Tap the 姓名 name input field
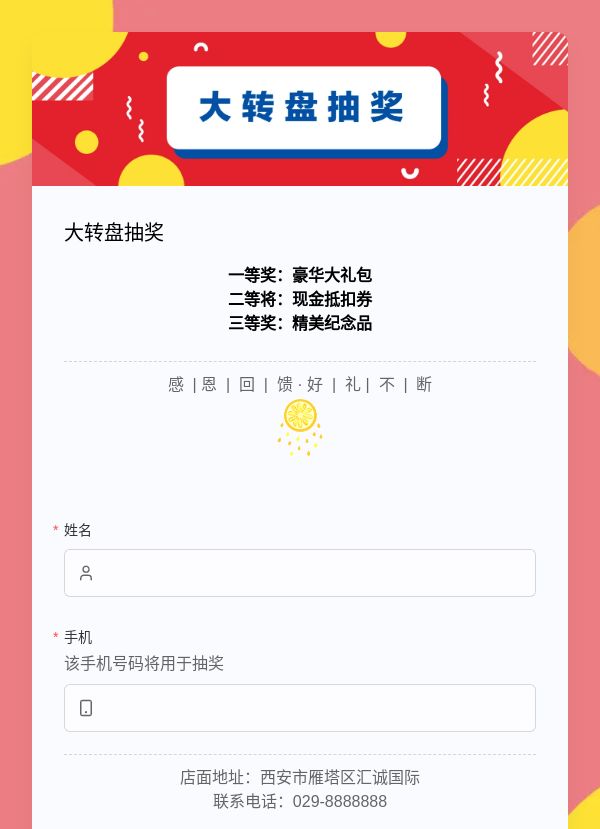The height and width of the screenshot is (829, 600). pyautogui.click(x=300, y=573)
